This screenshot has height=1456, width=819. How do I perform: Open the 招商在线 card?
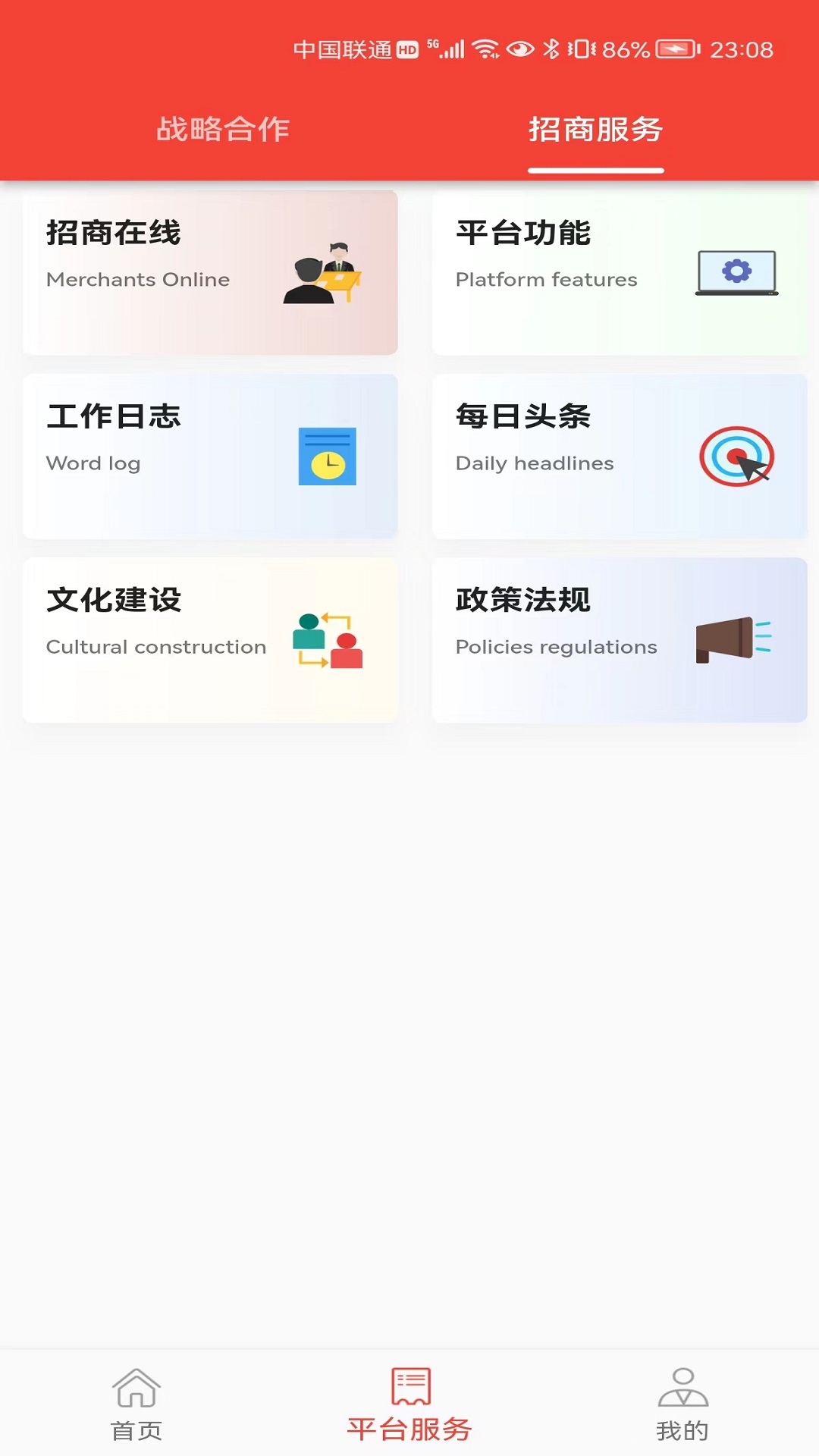click(x=209, y=271)
